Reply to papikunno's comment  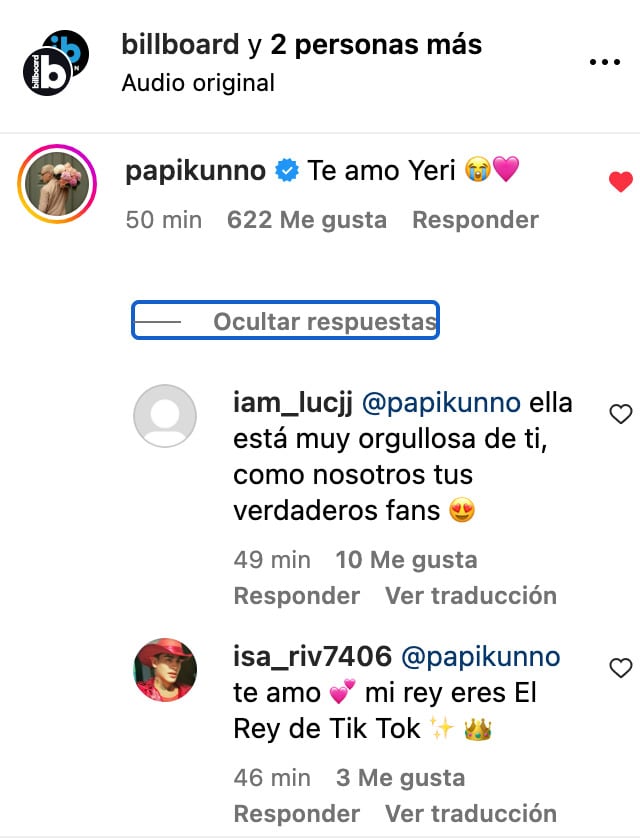[475, 219]
